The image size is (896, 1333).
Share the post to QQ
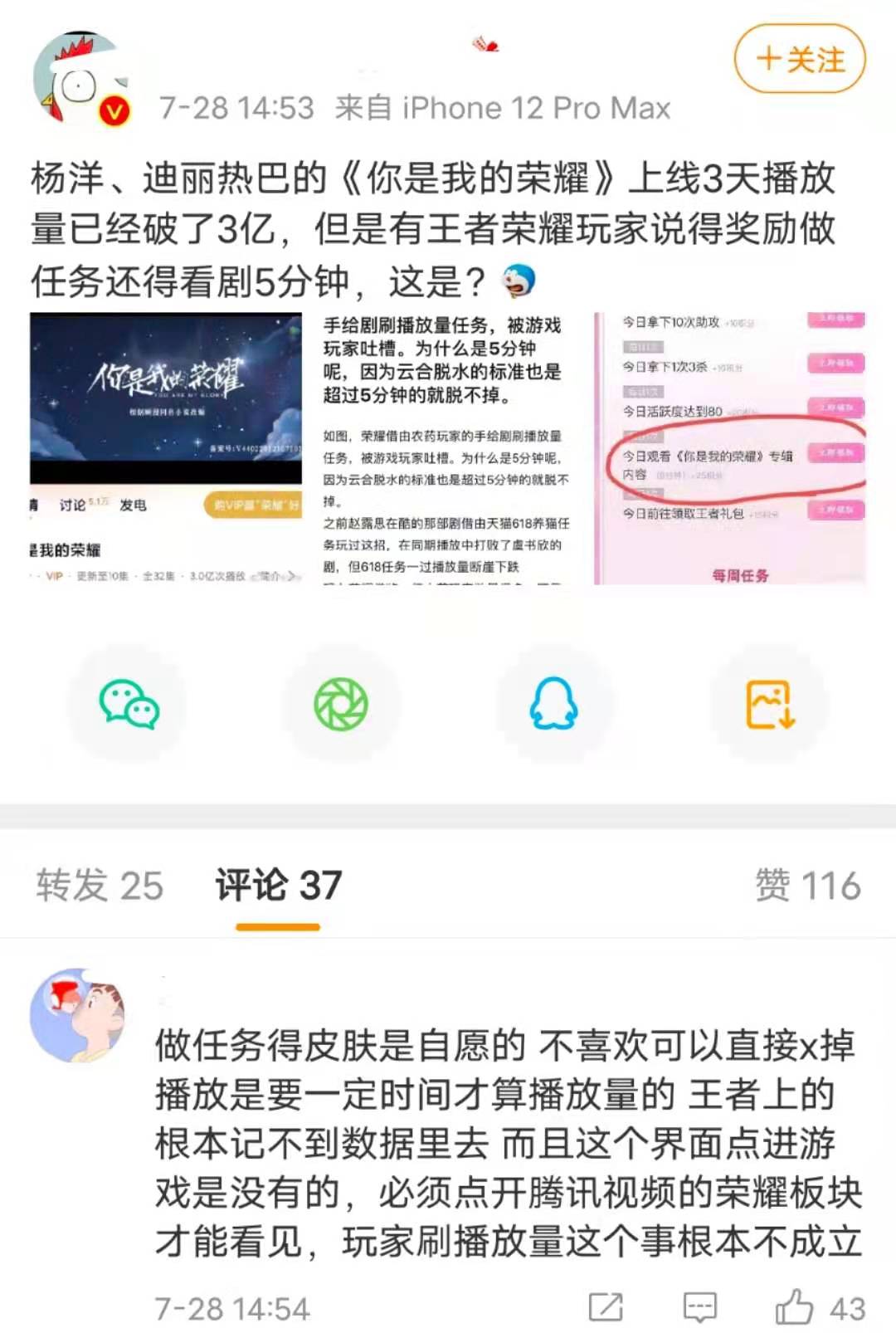pos(556,701)
